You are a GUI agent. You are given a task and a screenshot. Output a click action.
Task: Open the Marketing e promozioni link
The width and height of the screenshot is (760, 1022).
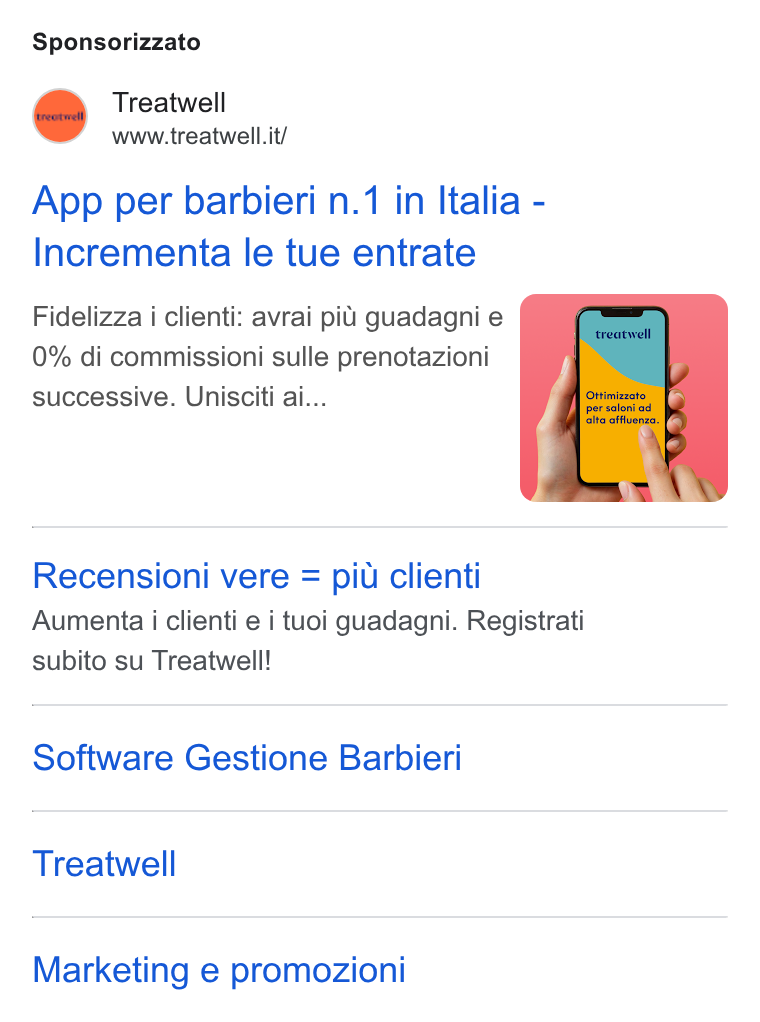pyautogui.click(x=219, y=970)
